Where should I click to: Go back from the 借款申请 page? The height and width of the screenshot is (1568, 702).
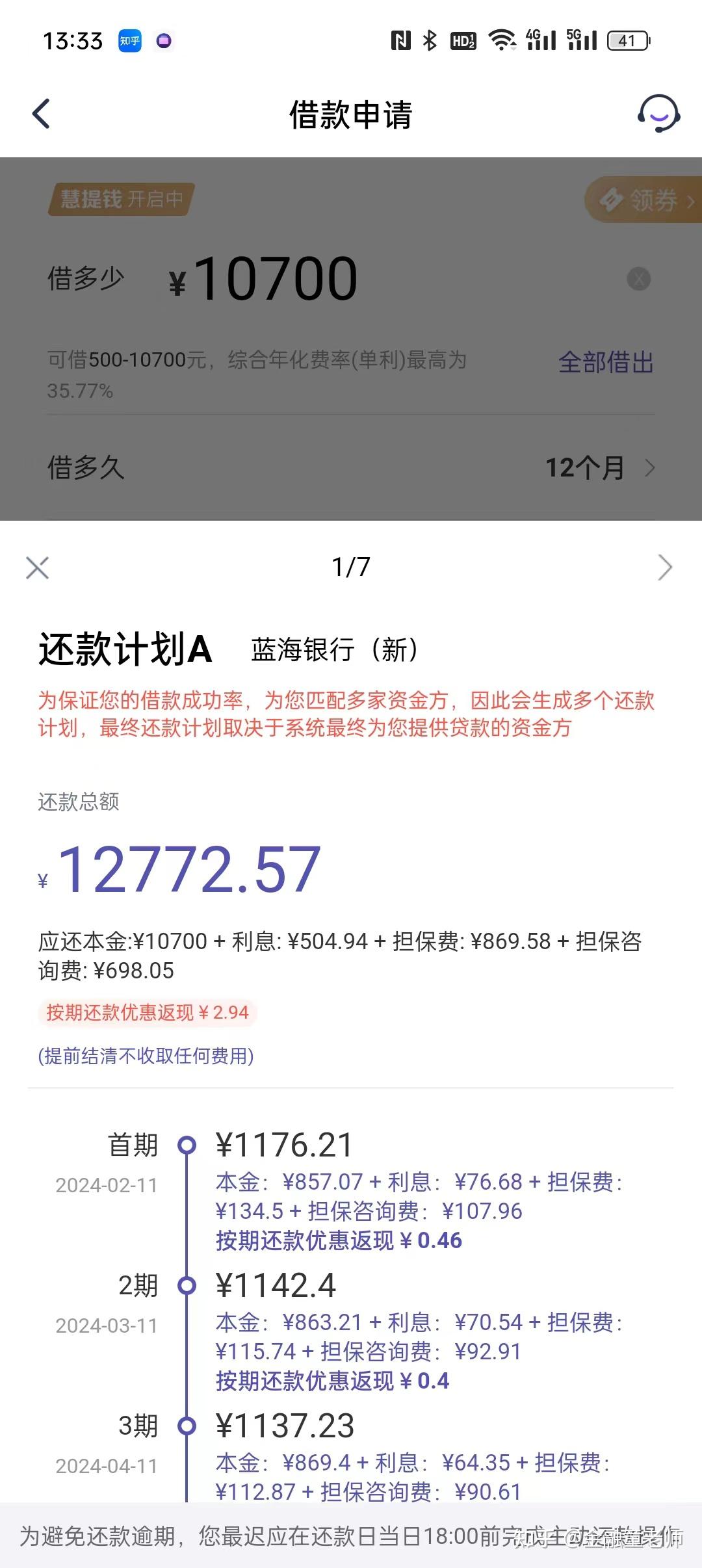pyautogui.click(x=41, y=114)
